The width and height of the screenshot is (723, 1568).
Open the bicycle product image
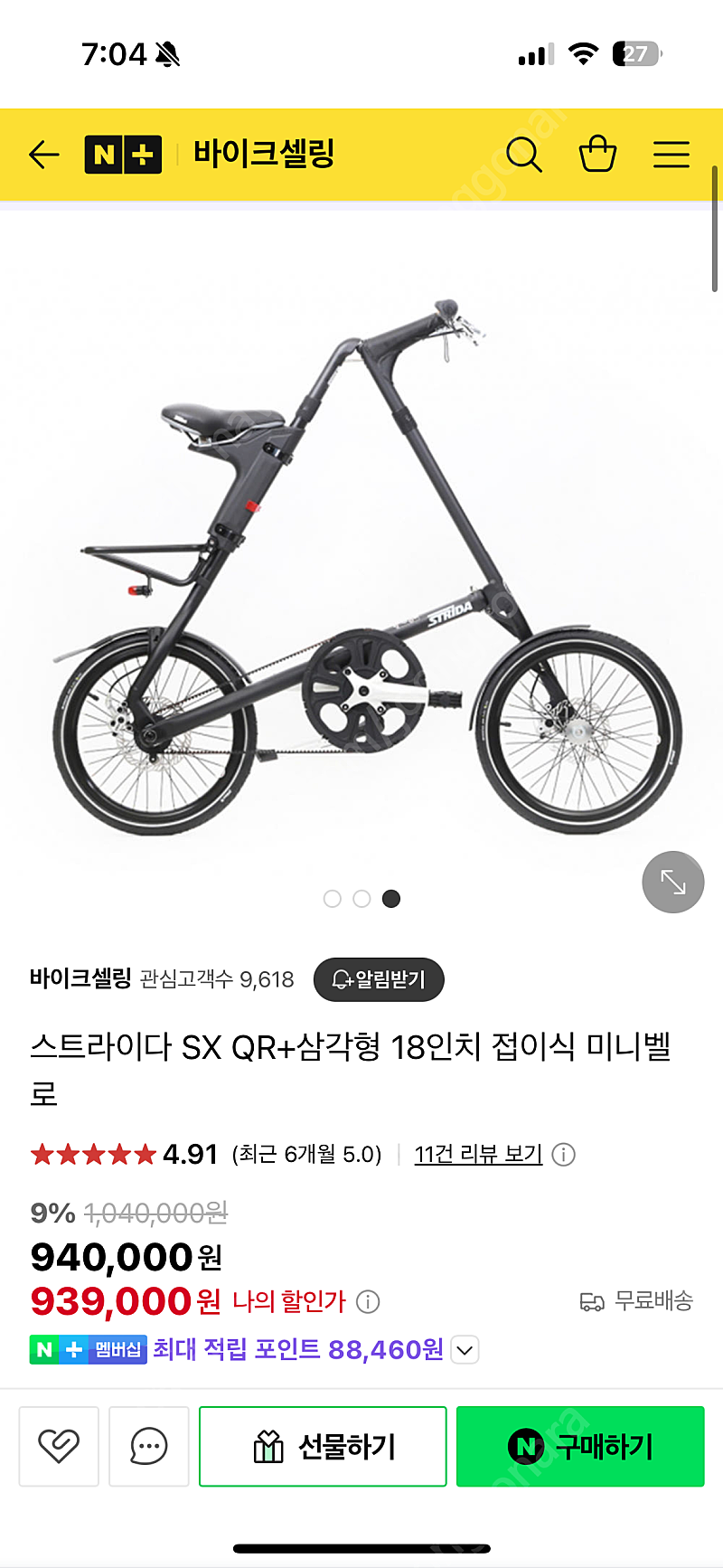[x=361, y=565]
